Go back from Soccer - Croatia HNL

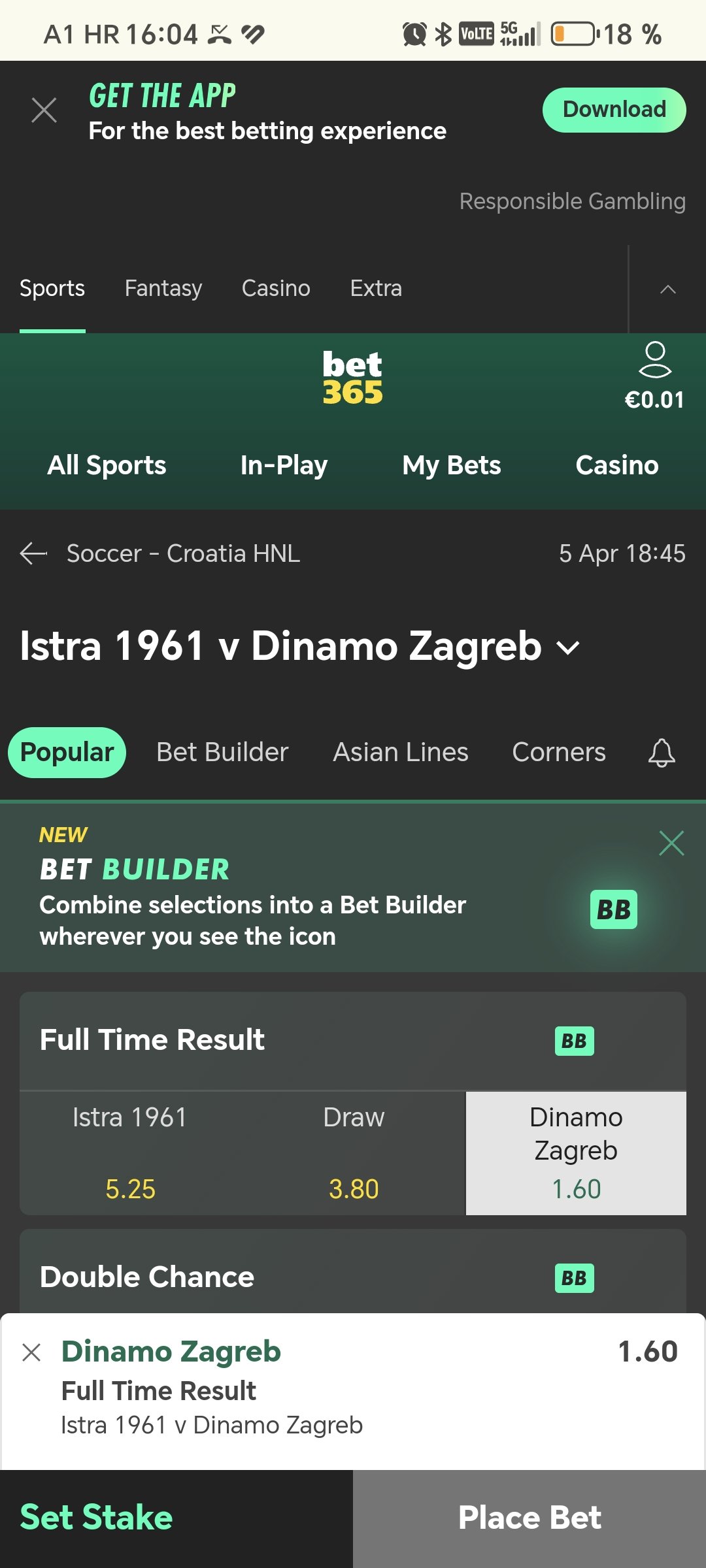pyautogui.click(x=33, y=553)
